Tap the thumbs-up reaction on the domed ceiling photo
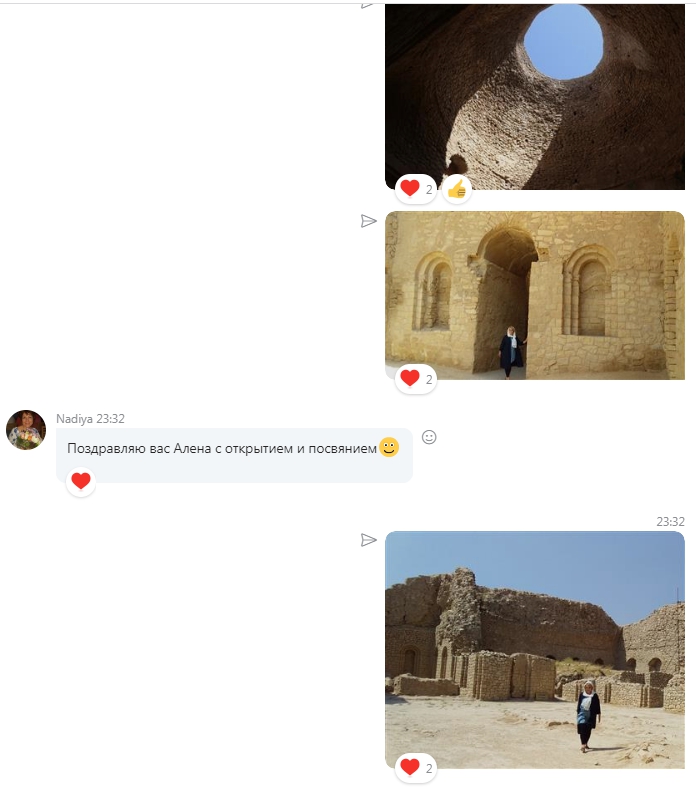The height and width of the screenshot is (793, 696). (457, 189)
